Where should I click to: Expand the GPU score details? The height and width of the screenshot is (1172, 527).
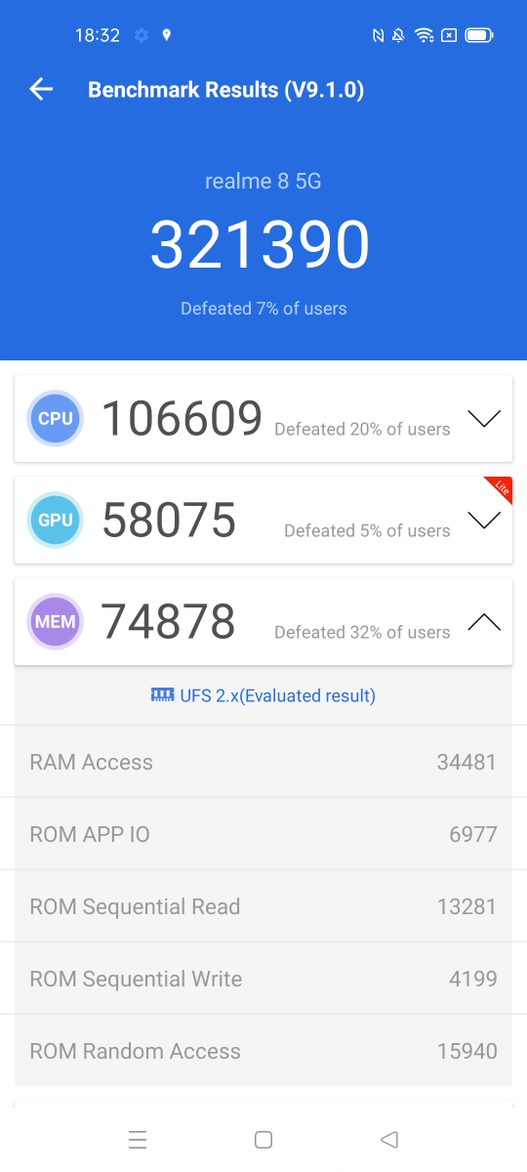(x=484, y=520)
